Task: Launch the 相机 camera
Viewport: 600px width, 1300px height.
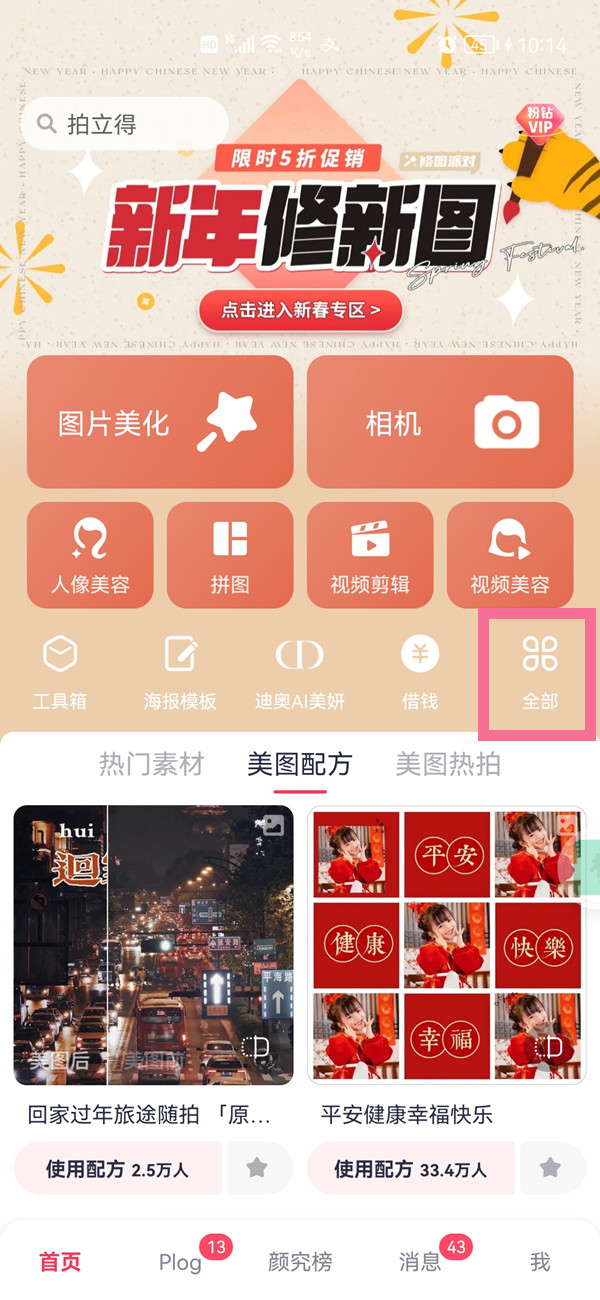Action: pos(440,422)
